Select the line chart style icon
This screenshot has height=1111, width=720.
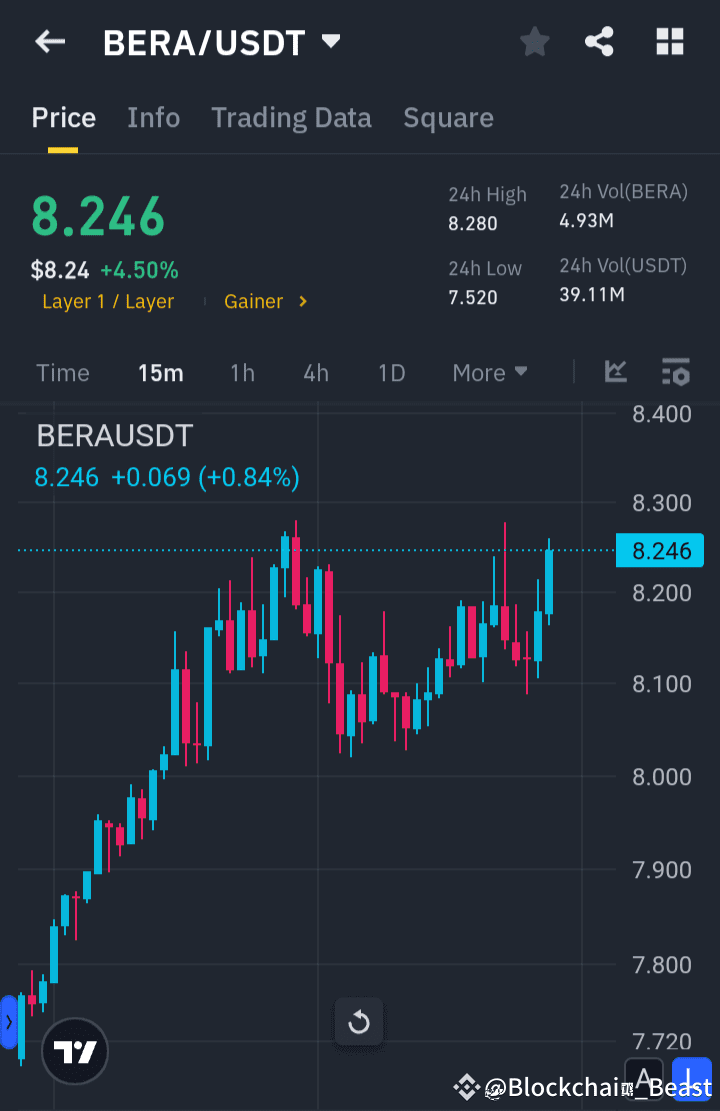tap(615, 372)
